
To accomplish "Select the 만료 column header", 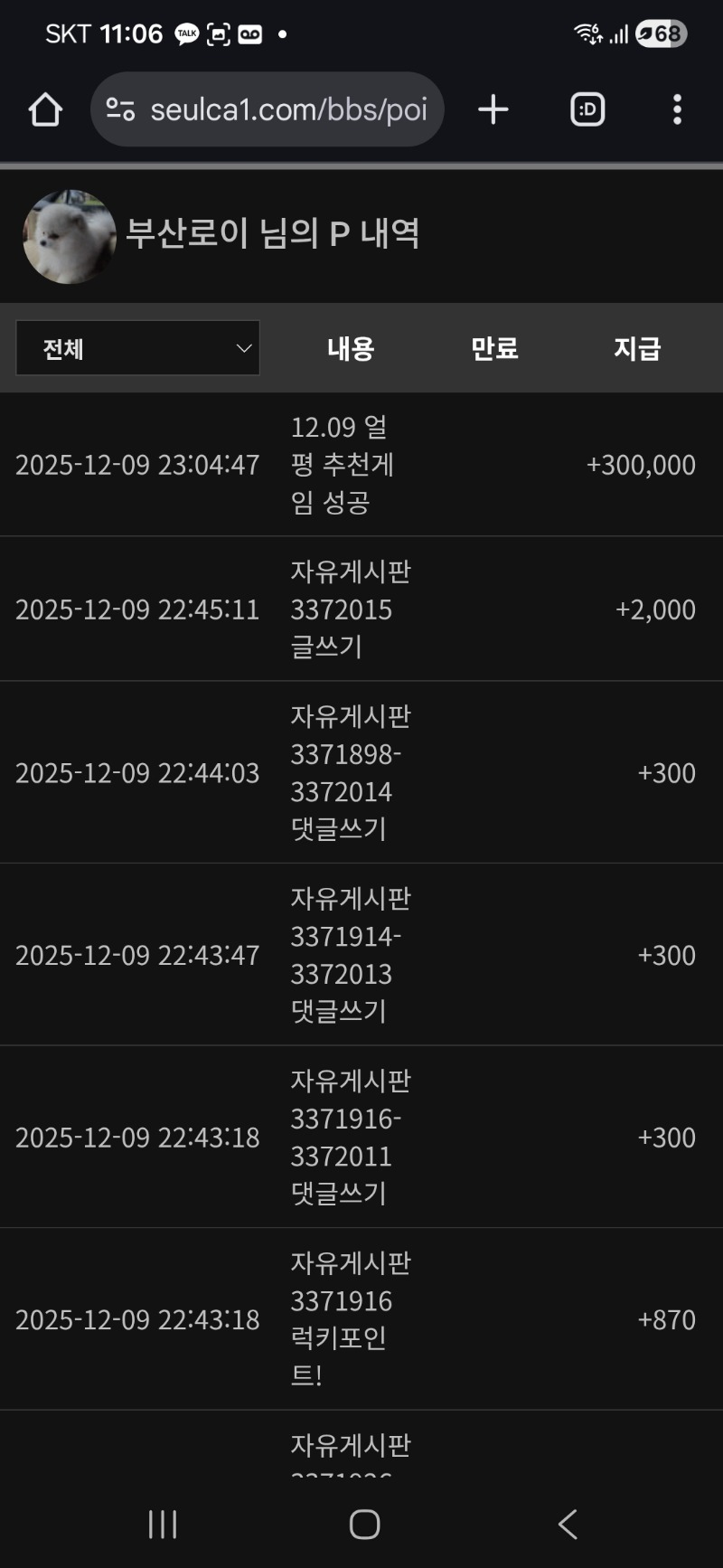I will pos(493,348).
